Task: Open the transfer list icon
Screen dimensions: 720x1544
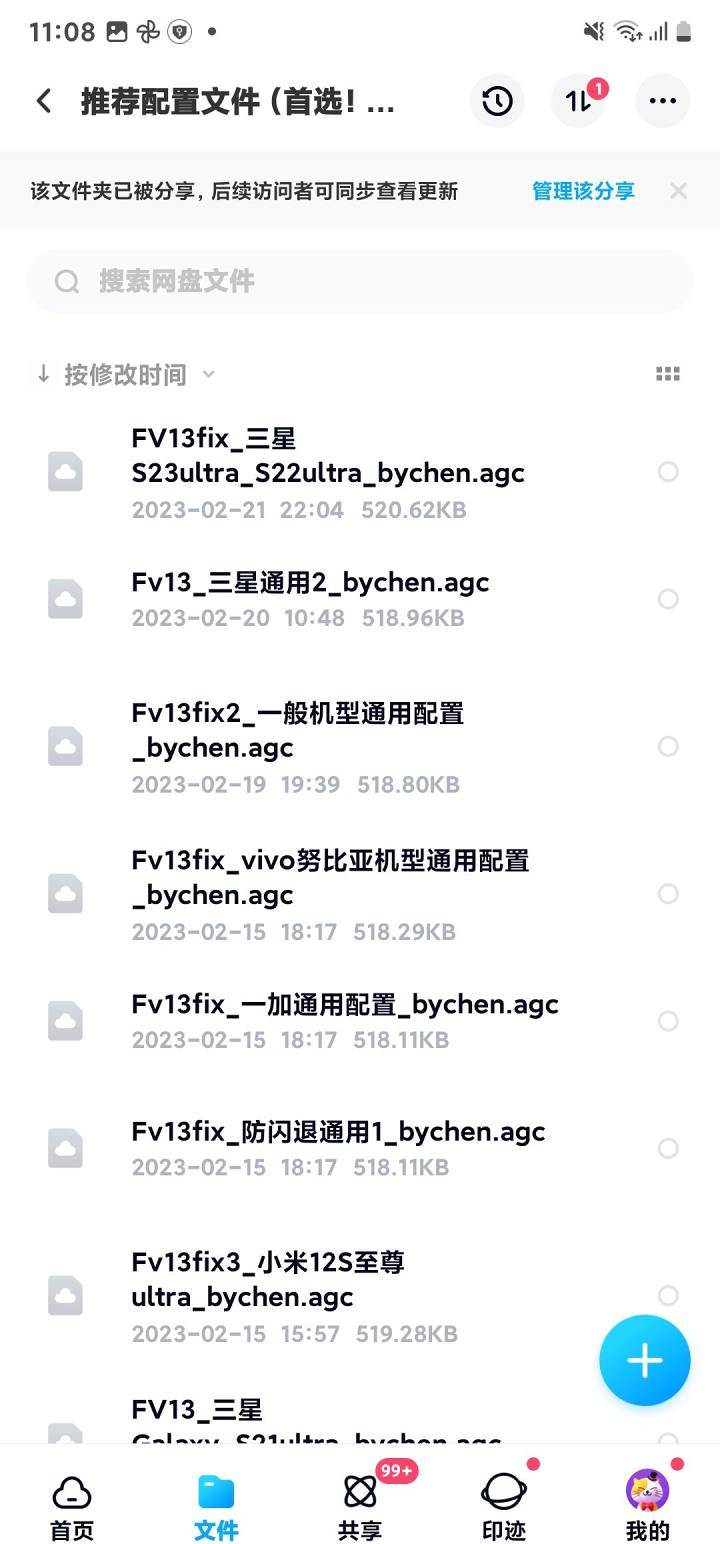Action: point(579,101)
